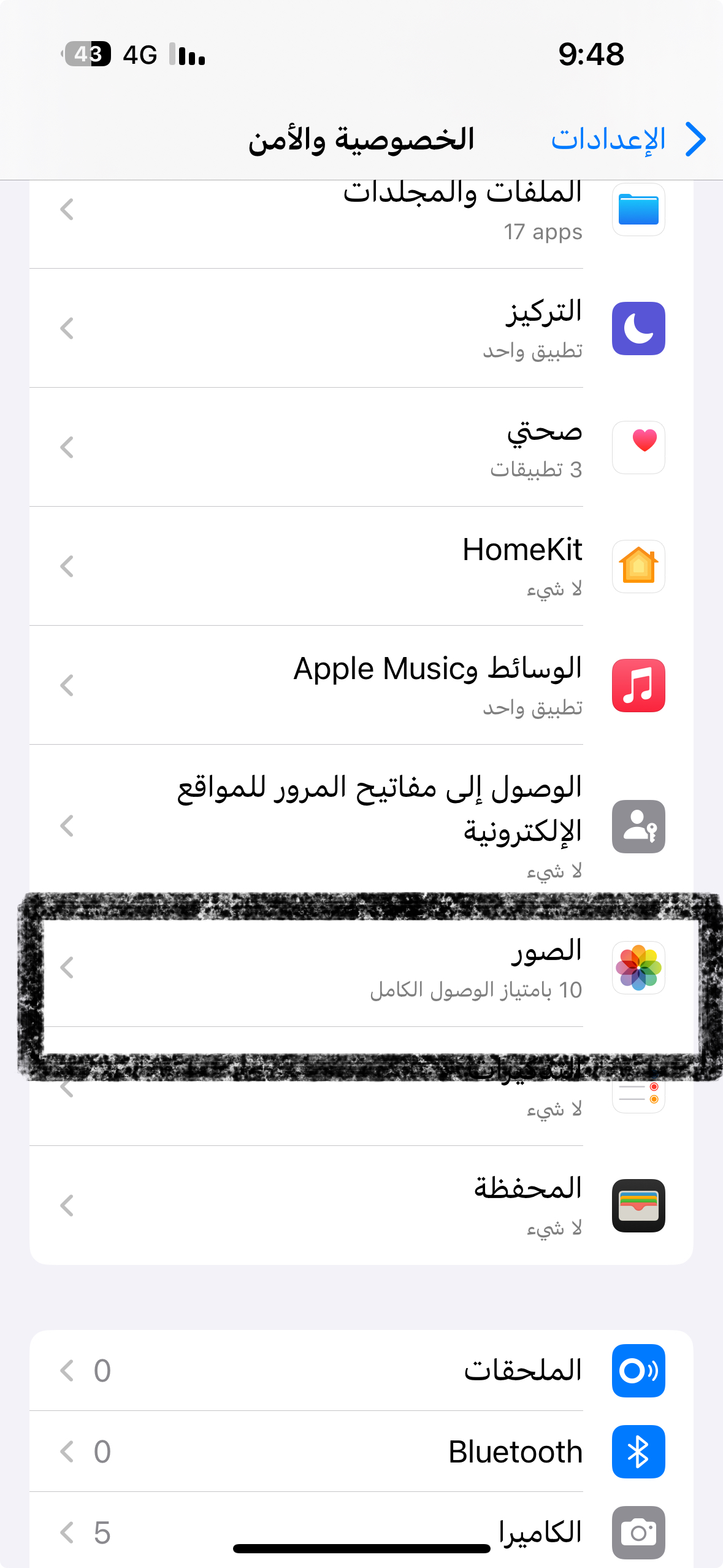Viewport: 723px width, 1568px height.
Task: Open الوصول إلى مفاتيح المرور row
Action: pyautogui.click(x=362, y=826)
